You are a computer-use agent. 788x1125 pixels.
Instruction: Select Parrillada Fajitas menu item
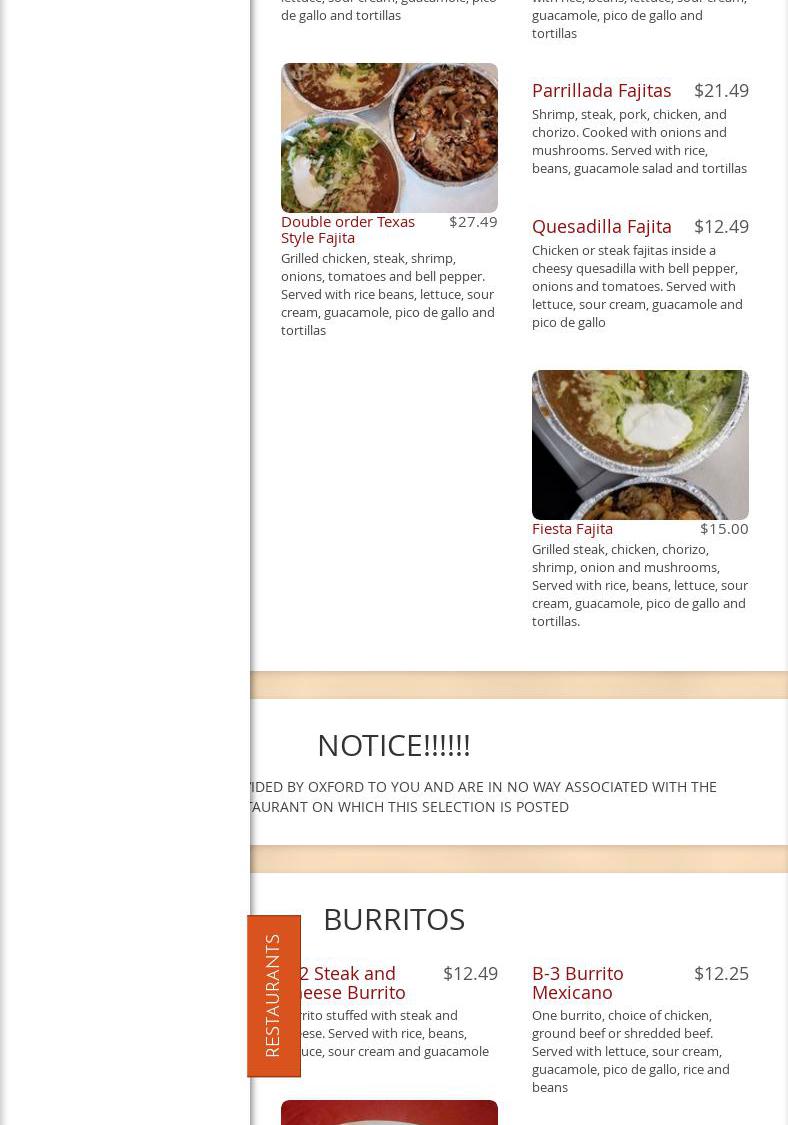pos(601,91)
